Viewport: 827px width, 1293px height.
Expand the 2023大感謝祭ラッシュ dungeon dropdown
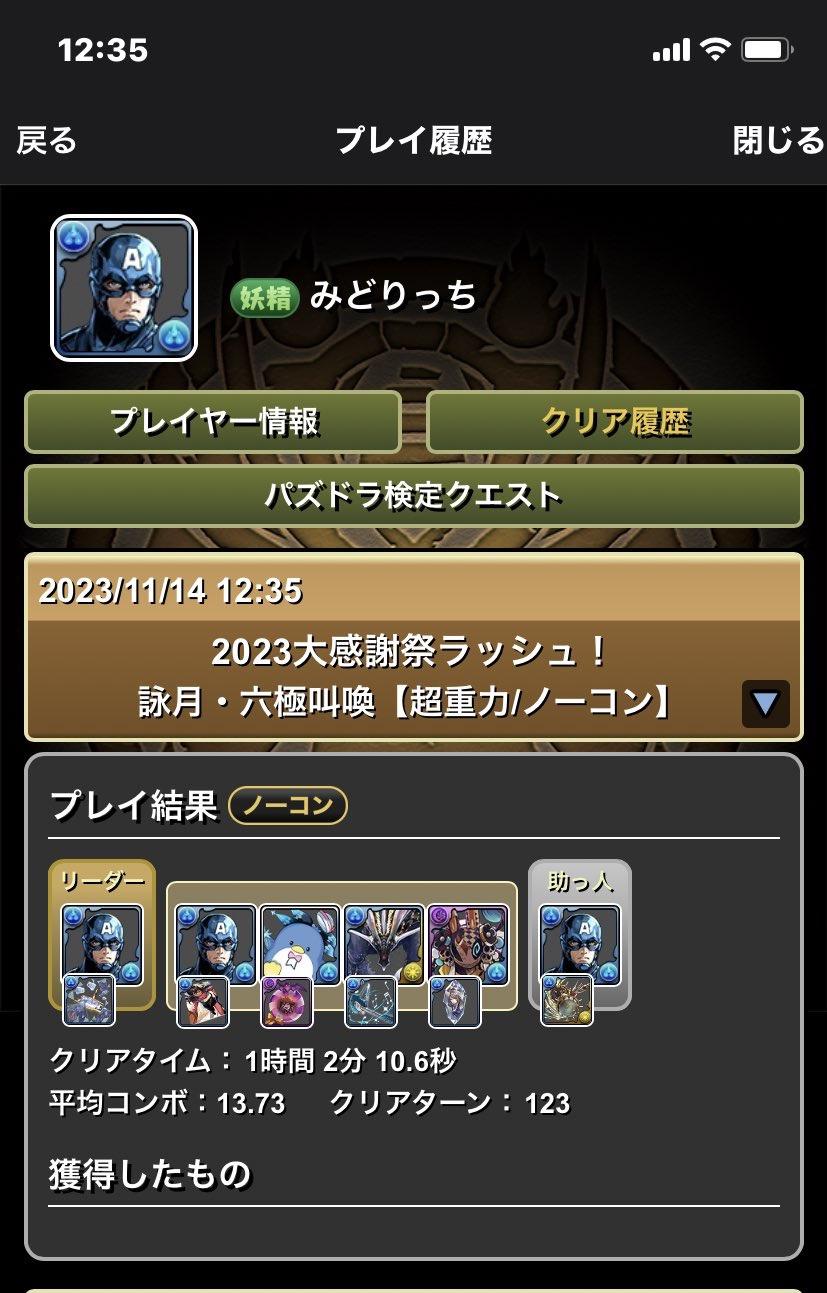pos(765,703)
